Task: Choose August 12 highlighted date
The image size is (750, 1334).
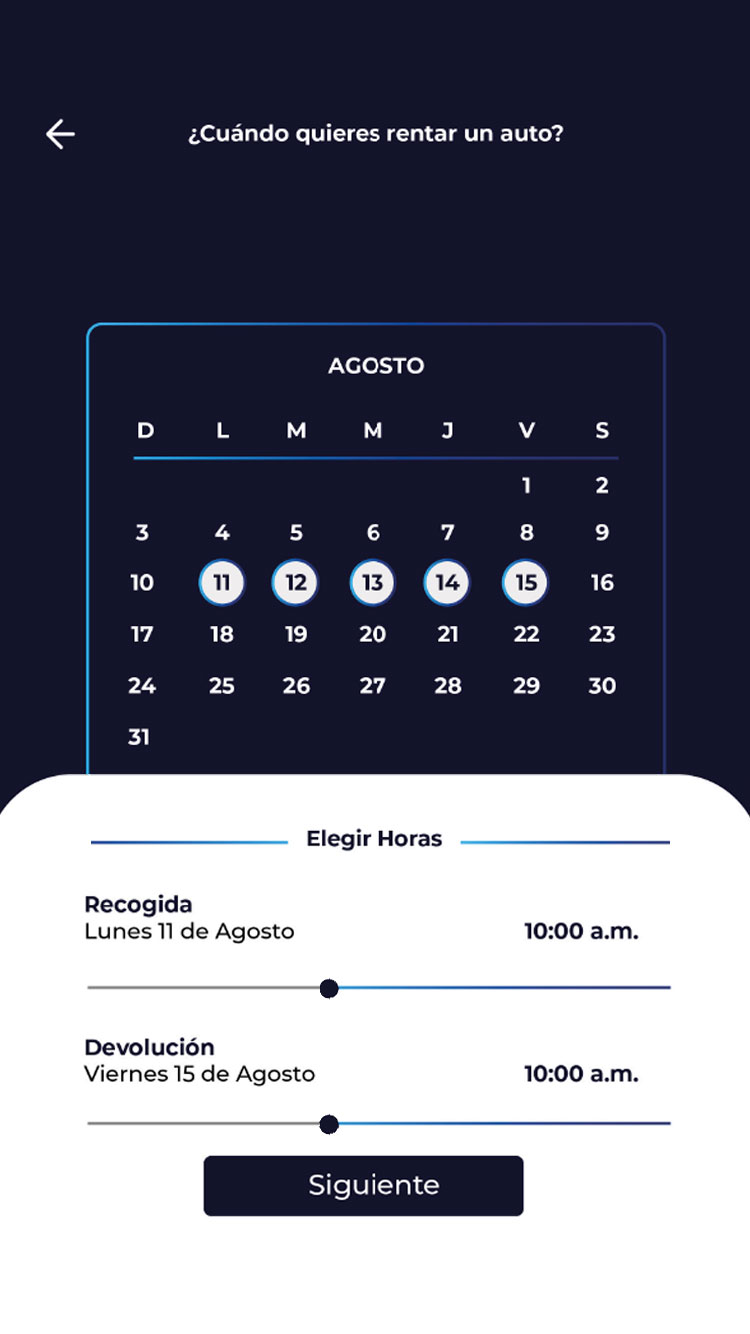Action: (295, 583)
